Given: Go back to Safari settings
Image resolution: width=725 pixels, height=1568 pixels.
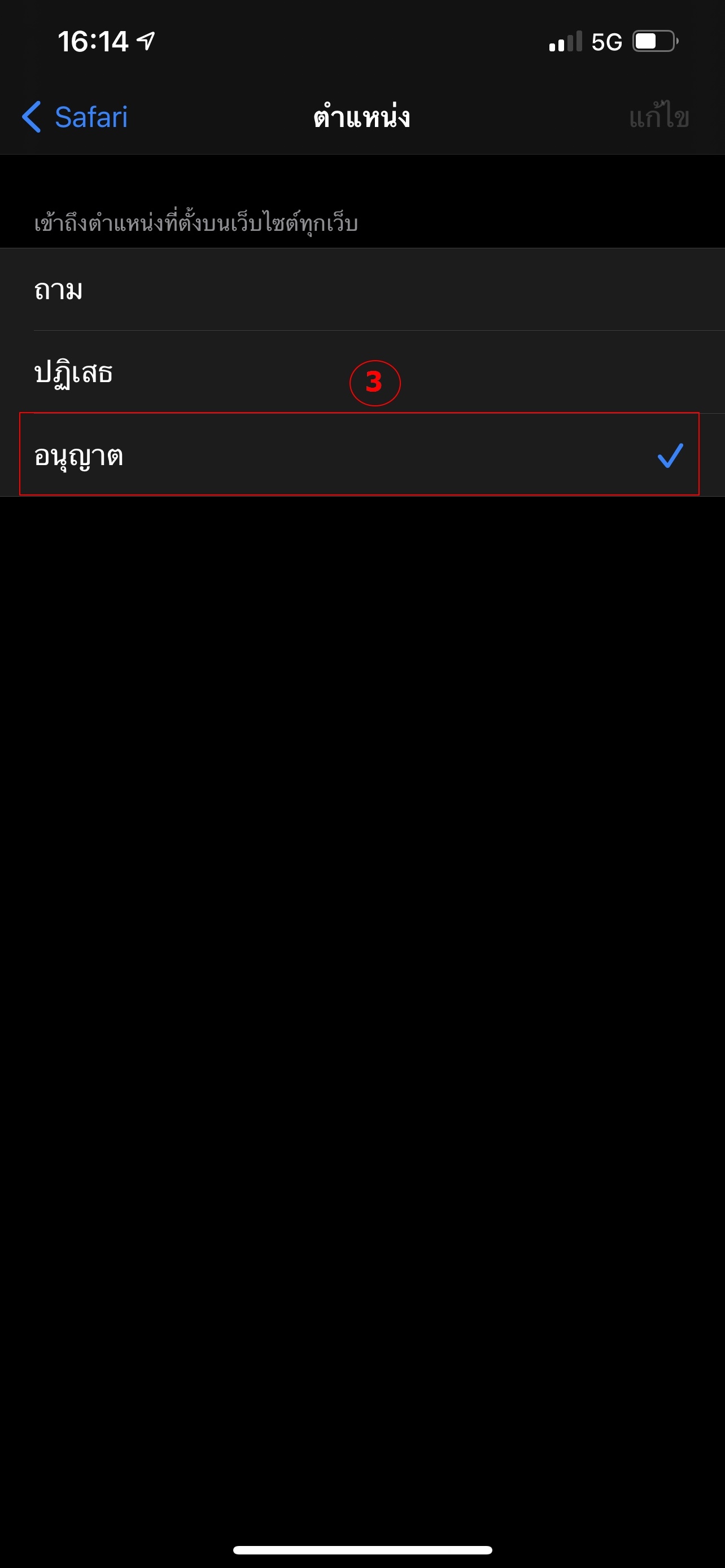Looking at the screenshot, I should click(x=76, y=117).
